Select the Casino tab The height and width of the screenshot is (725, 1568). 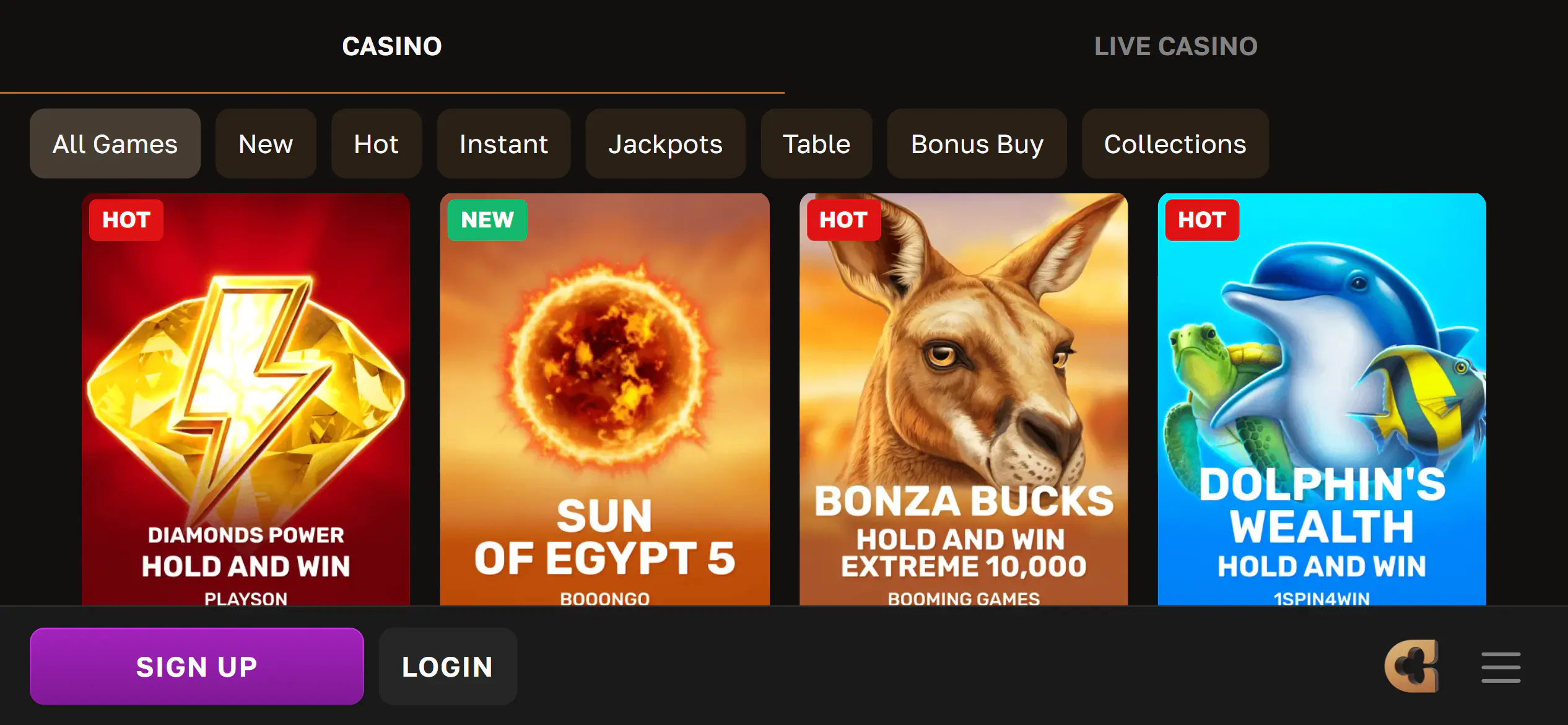point(392,46)
